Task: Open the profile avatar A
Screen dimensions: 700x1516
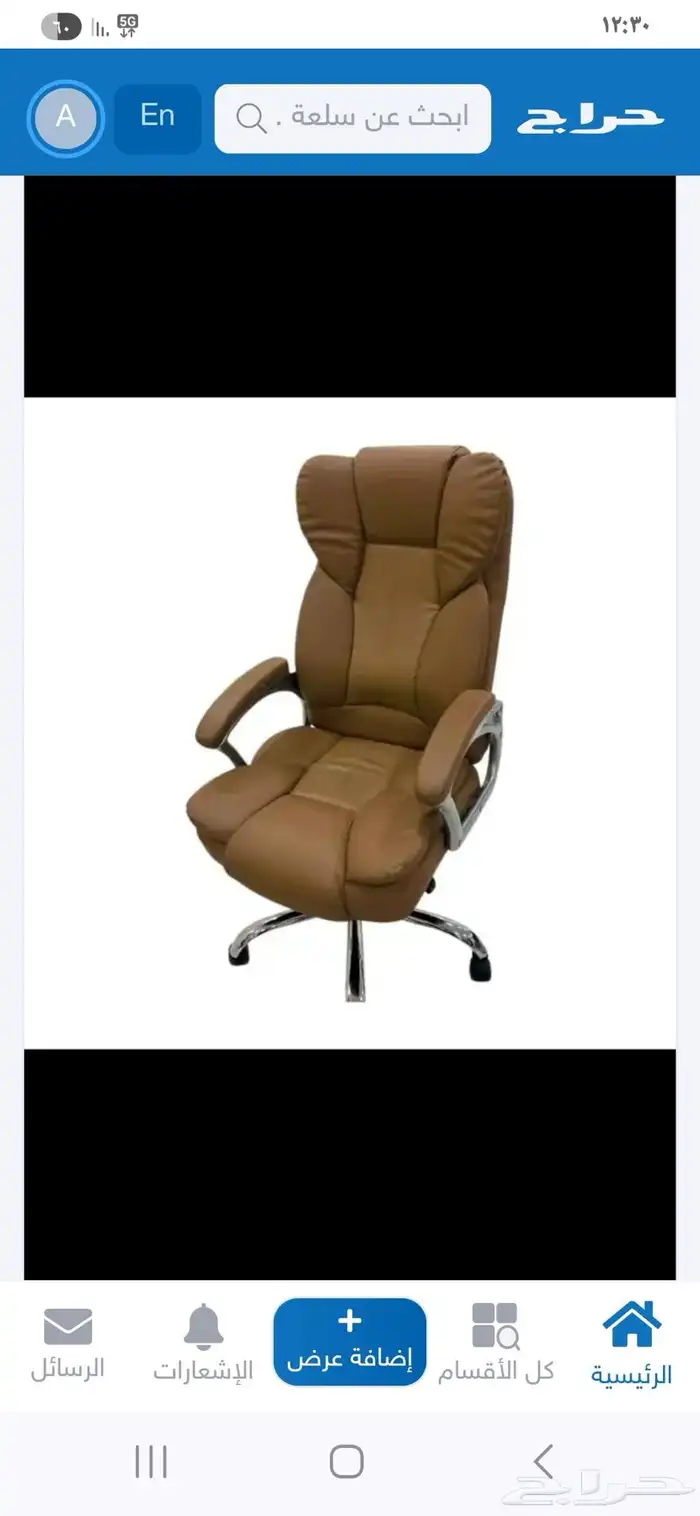Action: (65, 118)
